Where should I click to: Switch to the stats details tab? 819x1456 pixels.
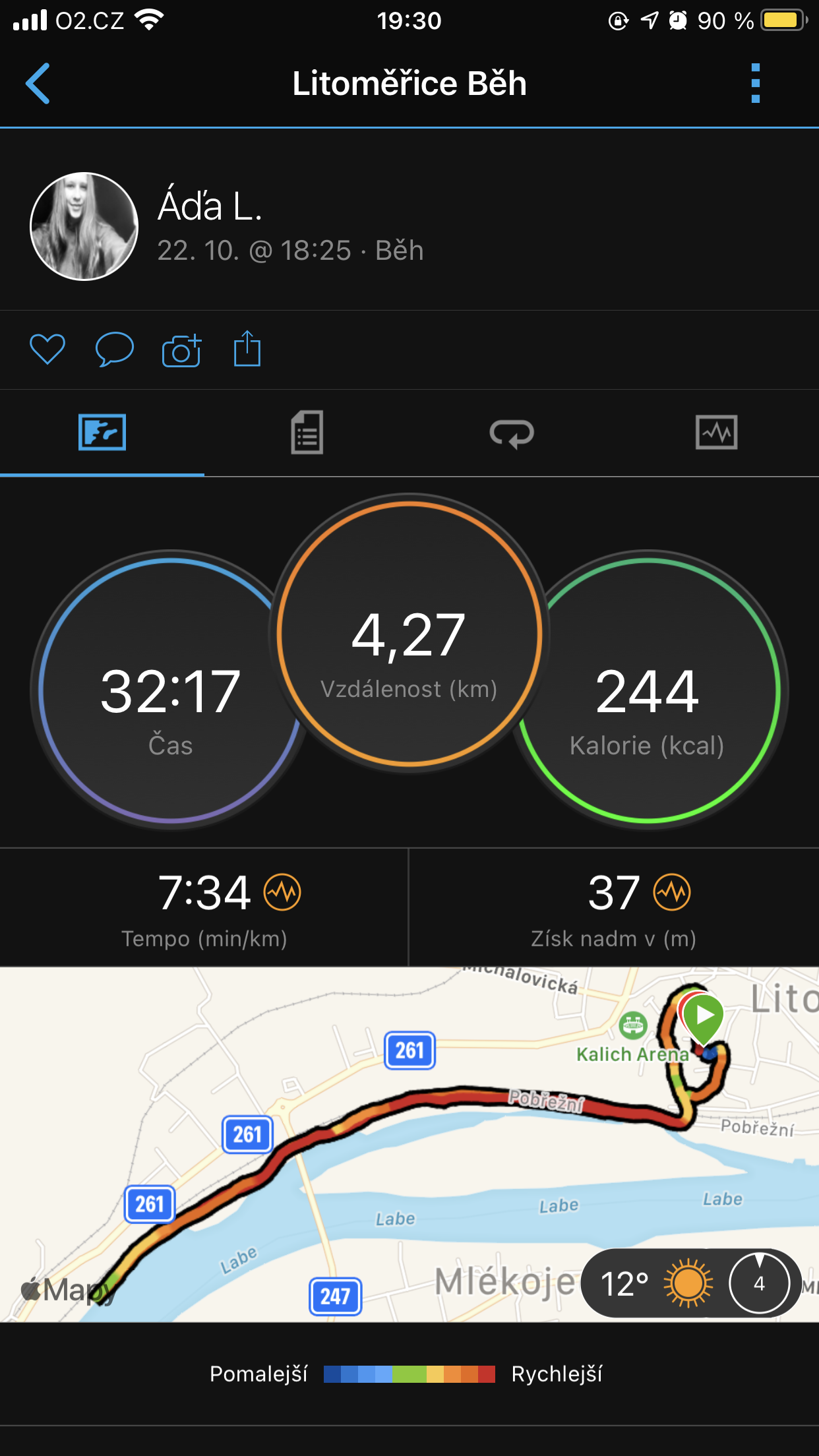click(307, 433)
